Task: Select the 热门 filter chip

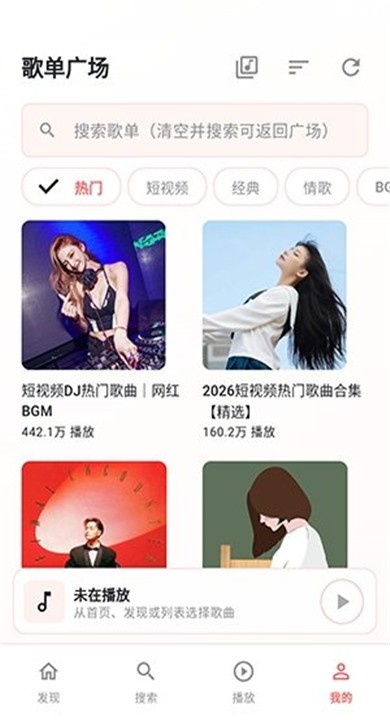Action: 71,187
